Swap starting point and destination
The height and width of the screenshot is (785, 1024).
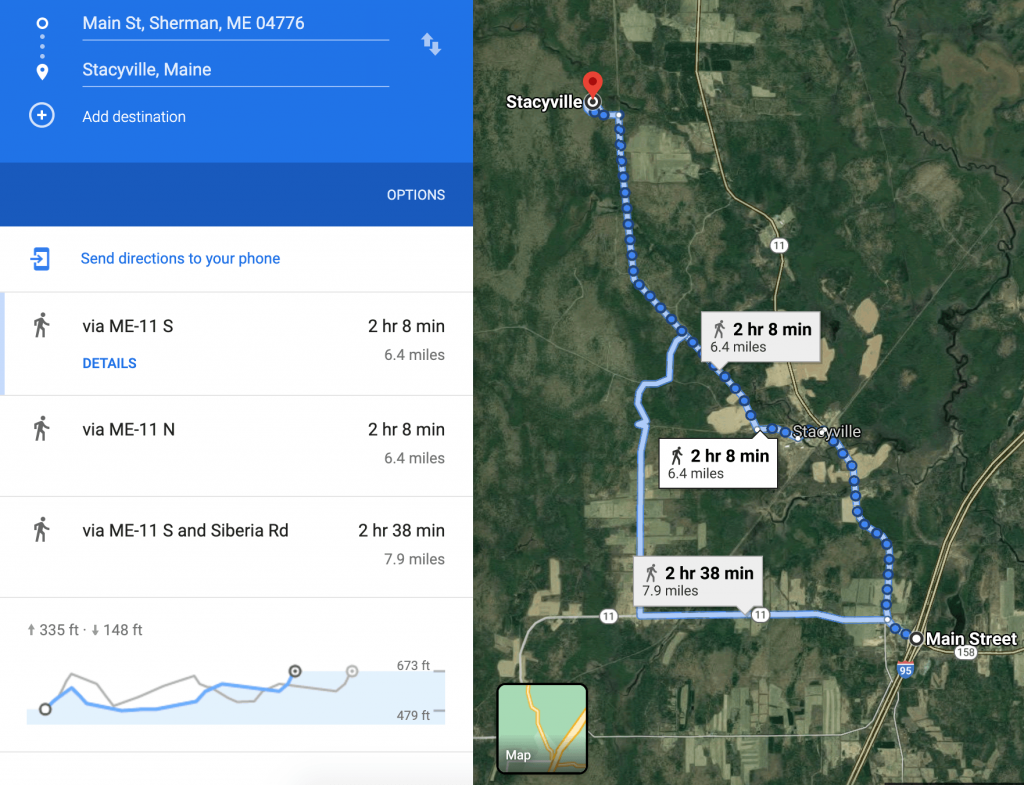(431, 44)
